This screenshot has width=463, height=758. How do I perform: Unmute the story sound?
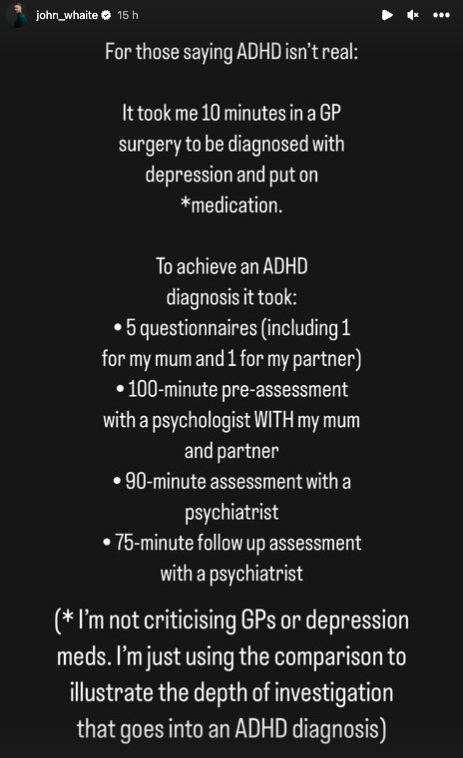413,15
